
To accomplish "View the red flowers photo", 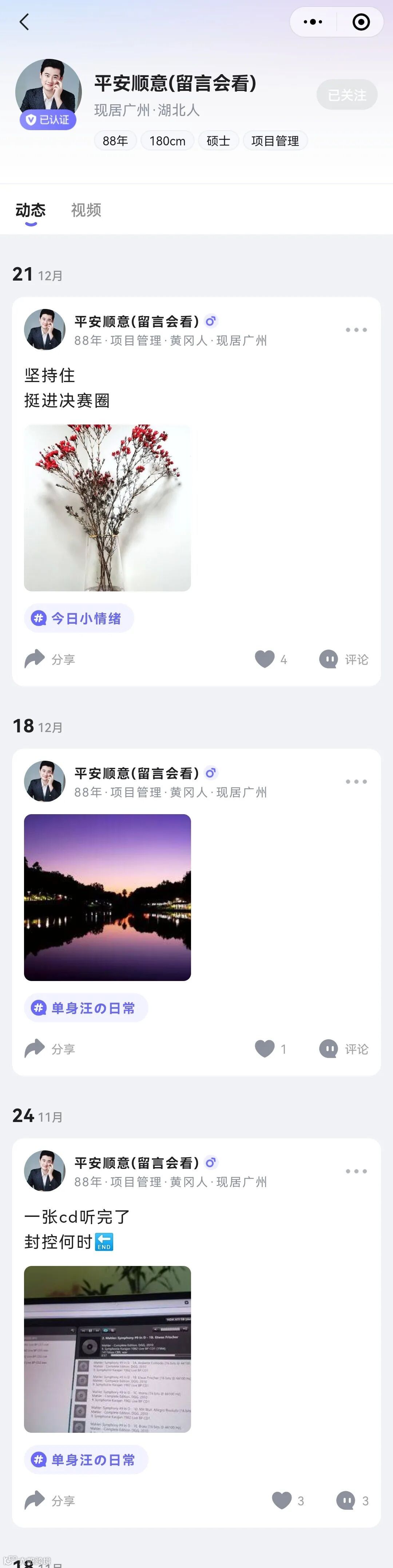I will [107, 508].
